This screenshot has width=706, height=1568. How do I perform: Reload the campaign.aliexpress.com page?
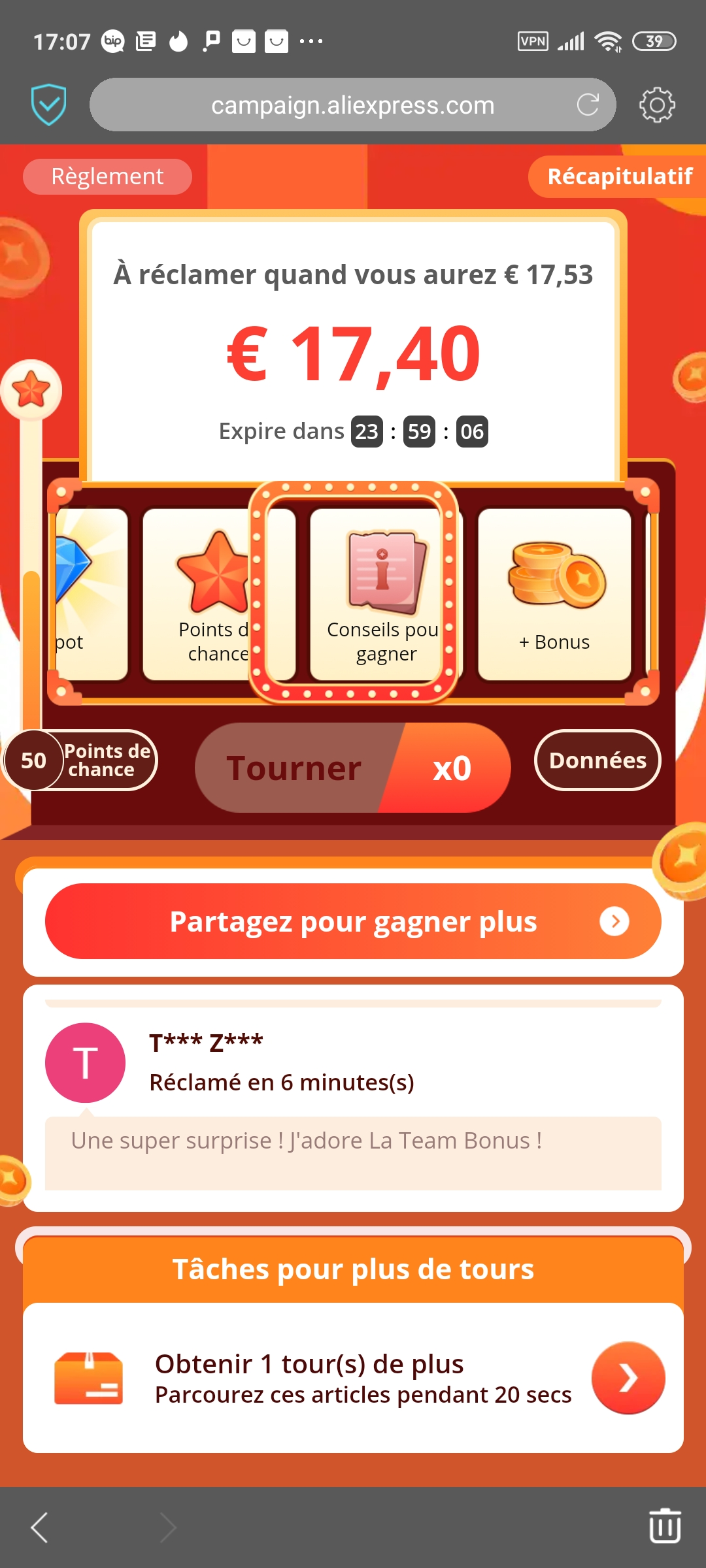588,105
